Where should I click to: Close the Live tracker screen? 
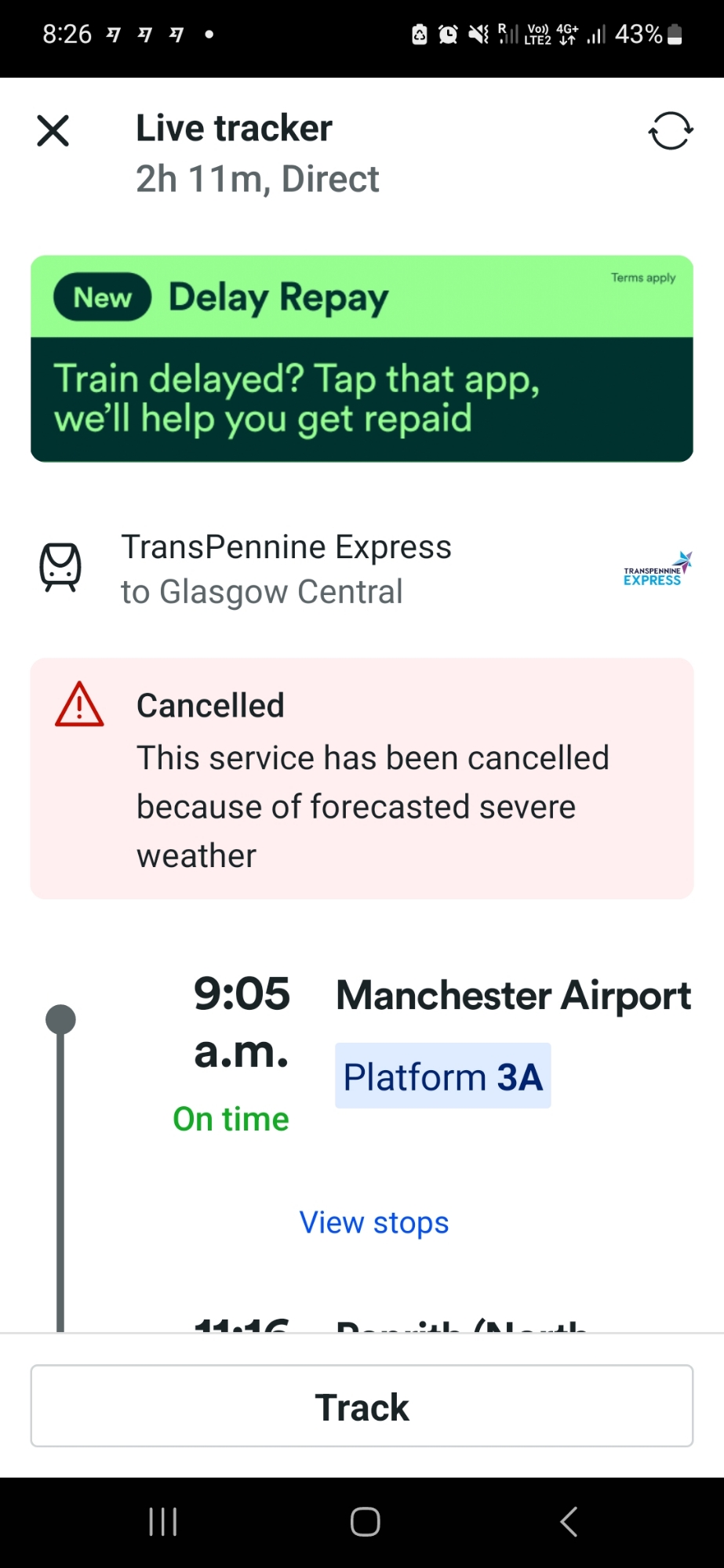click(53, 130)
